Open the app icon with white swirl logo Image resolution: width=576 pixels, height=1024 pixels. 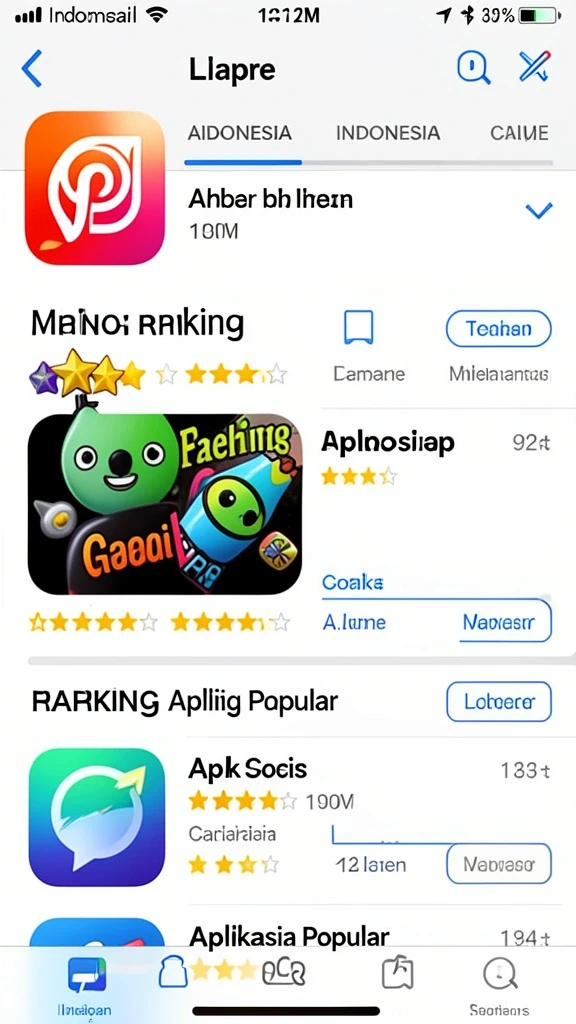click(x=95, y=187)
